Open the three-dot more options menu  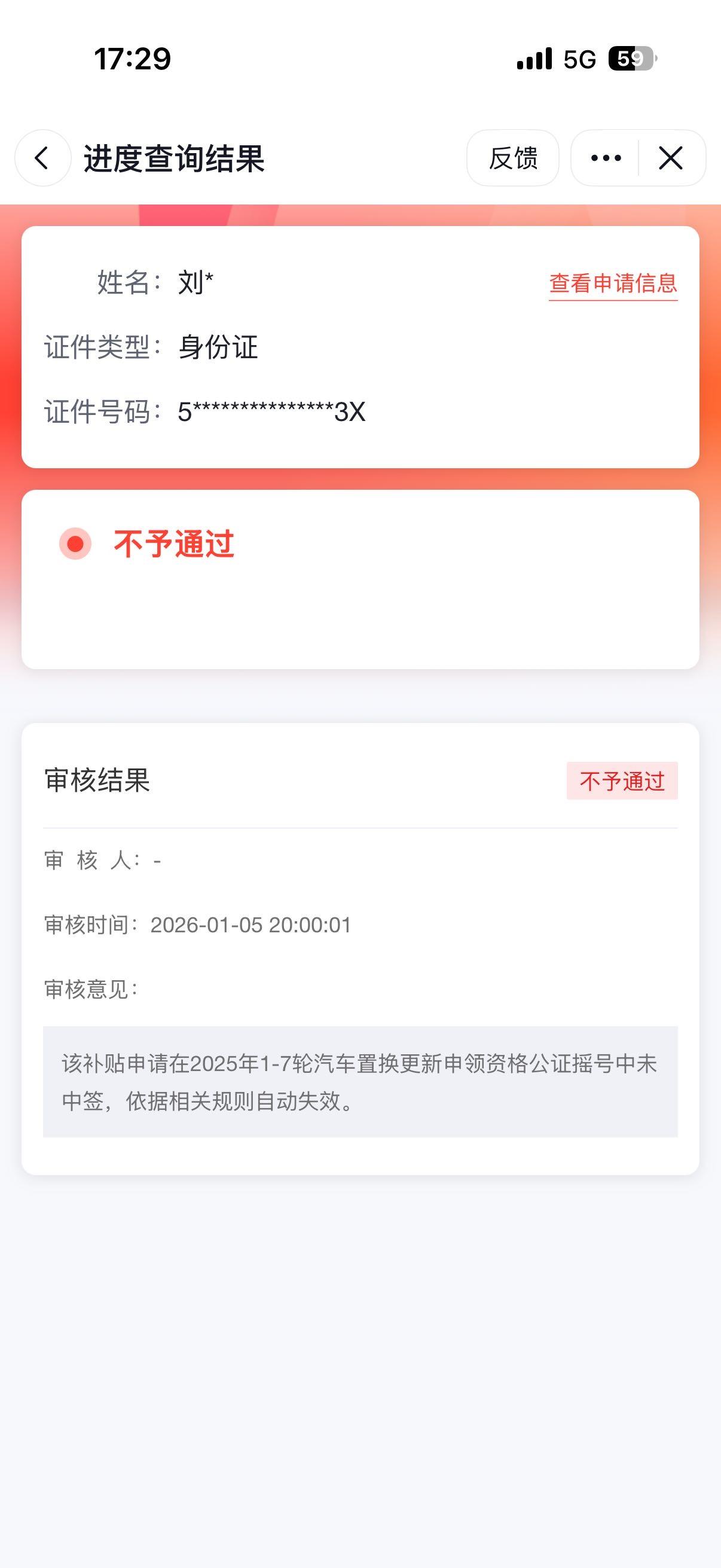click(x=606, y=158)
